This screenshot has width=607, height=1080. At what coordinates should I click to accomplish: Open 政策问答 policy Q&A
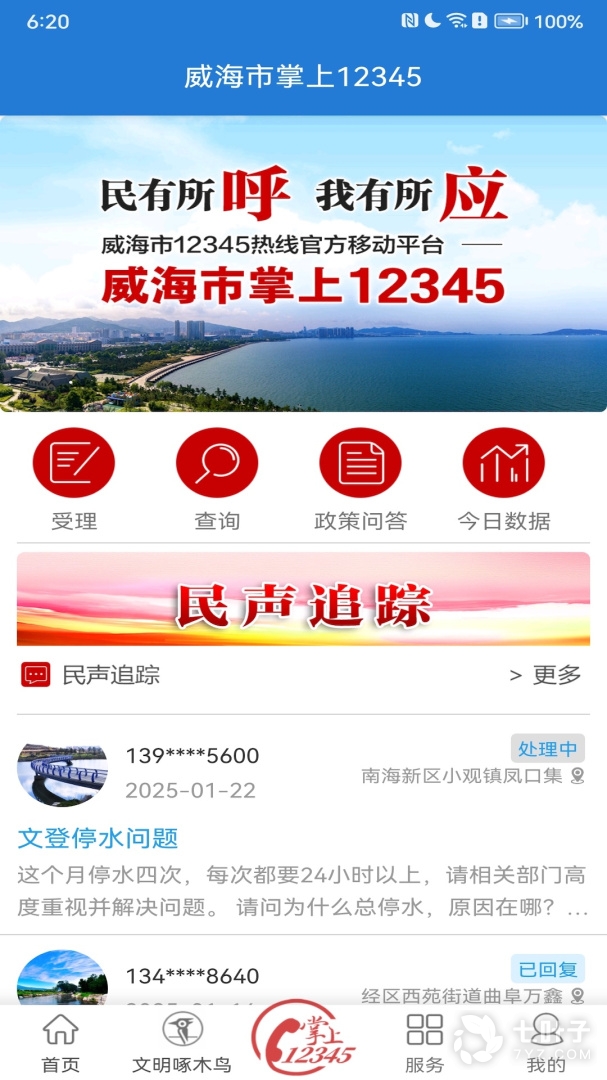(x=360, y=463)
